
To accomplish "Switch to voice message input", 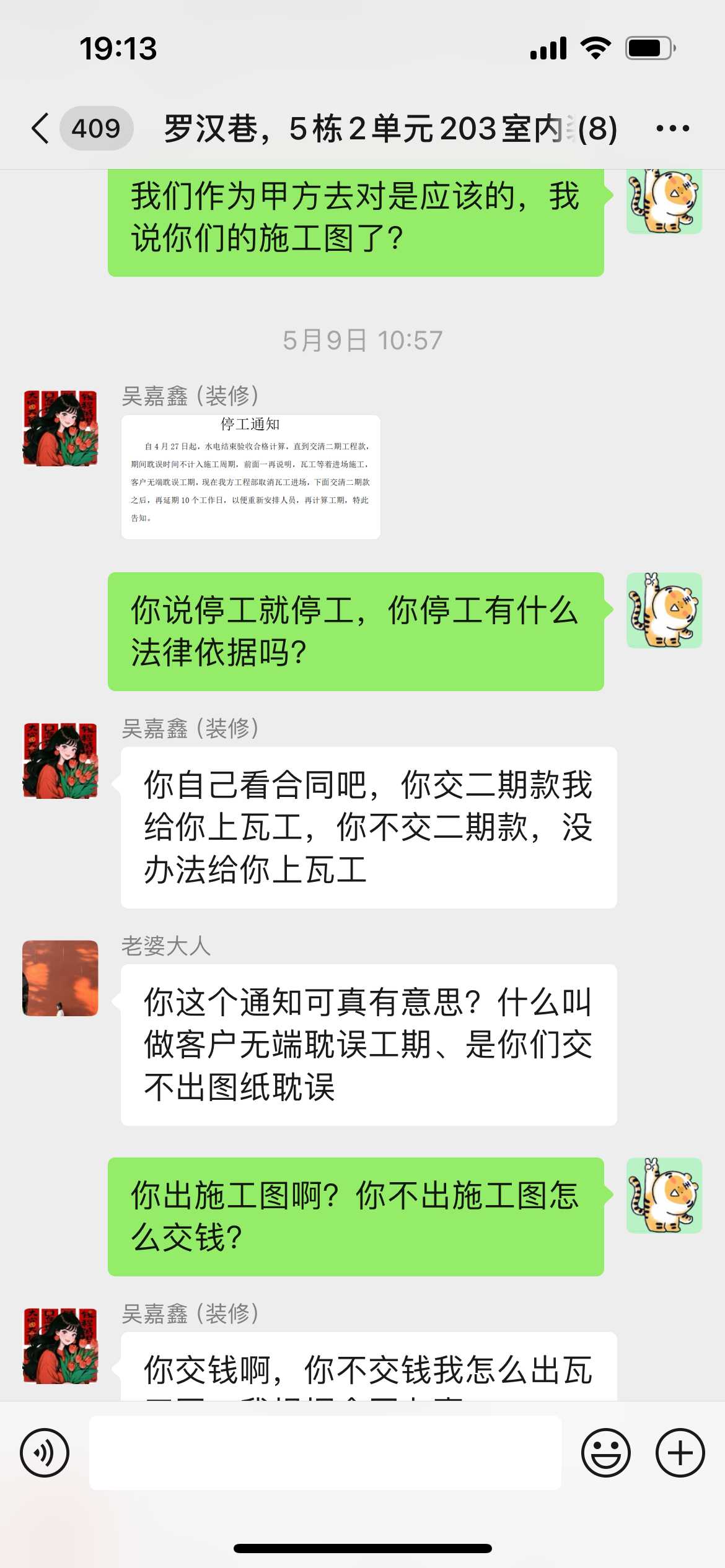I will click(x=45, y=1452).
